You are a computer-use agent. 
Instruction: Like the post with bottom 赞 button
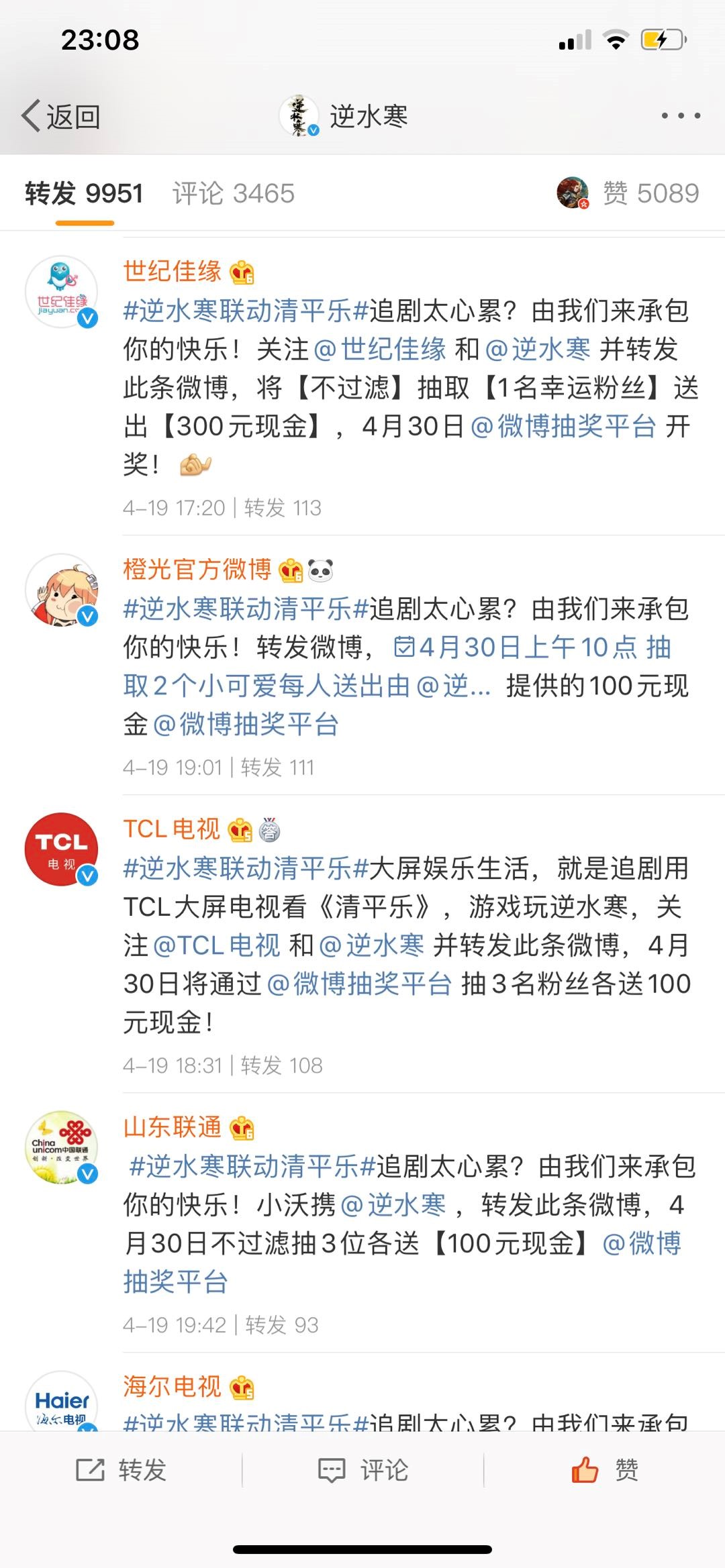tap(604, 1469)
